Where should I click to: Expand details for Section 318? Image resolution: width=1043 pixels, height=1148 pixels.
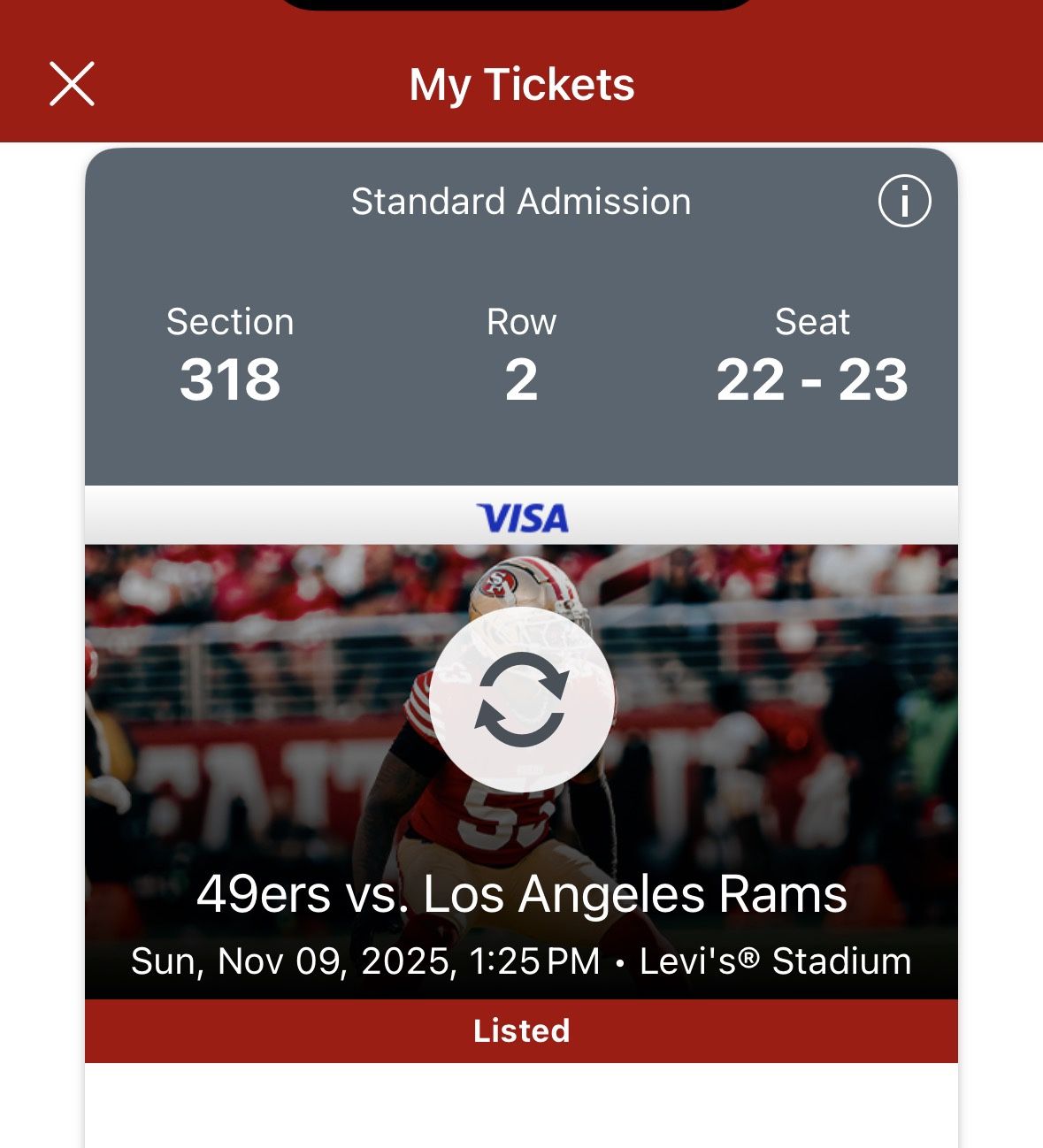pyautogui.click(x=232, y=382)
